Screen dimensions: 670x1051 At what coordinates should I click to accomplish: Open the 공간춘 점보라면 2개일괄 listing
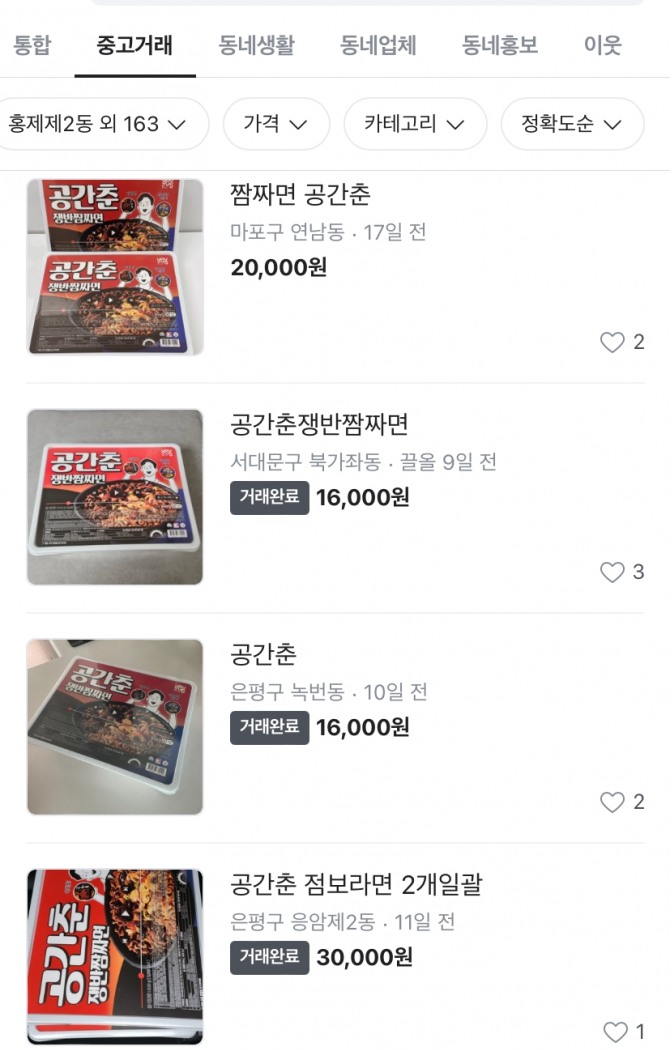pyautogui.click(x=356, y=885)
